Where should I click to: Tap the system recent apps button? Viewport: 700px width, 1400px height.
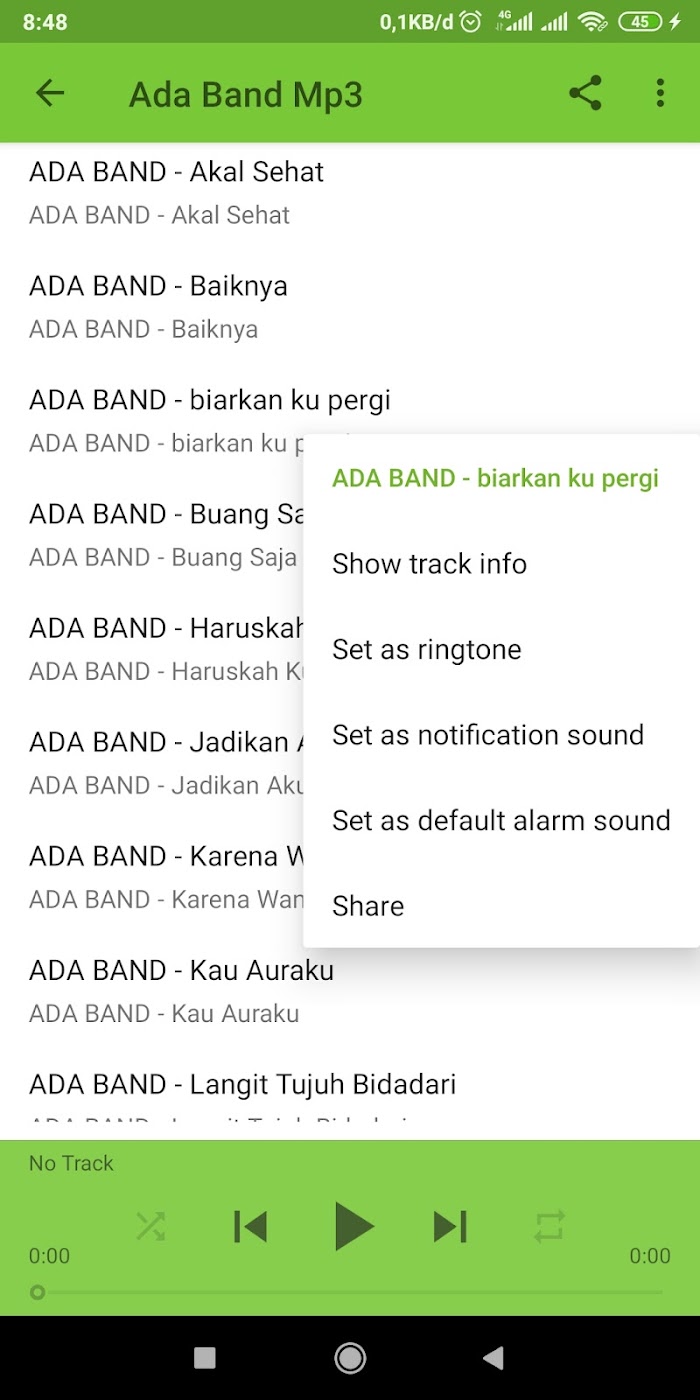tap(205, 1357)
